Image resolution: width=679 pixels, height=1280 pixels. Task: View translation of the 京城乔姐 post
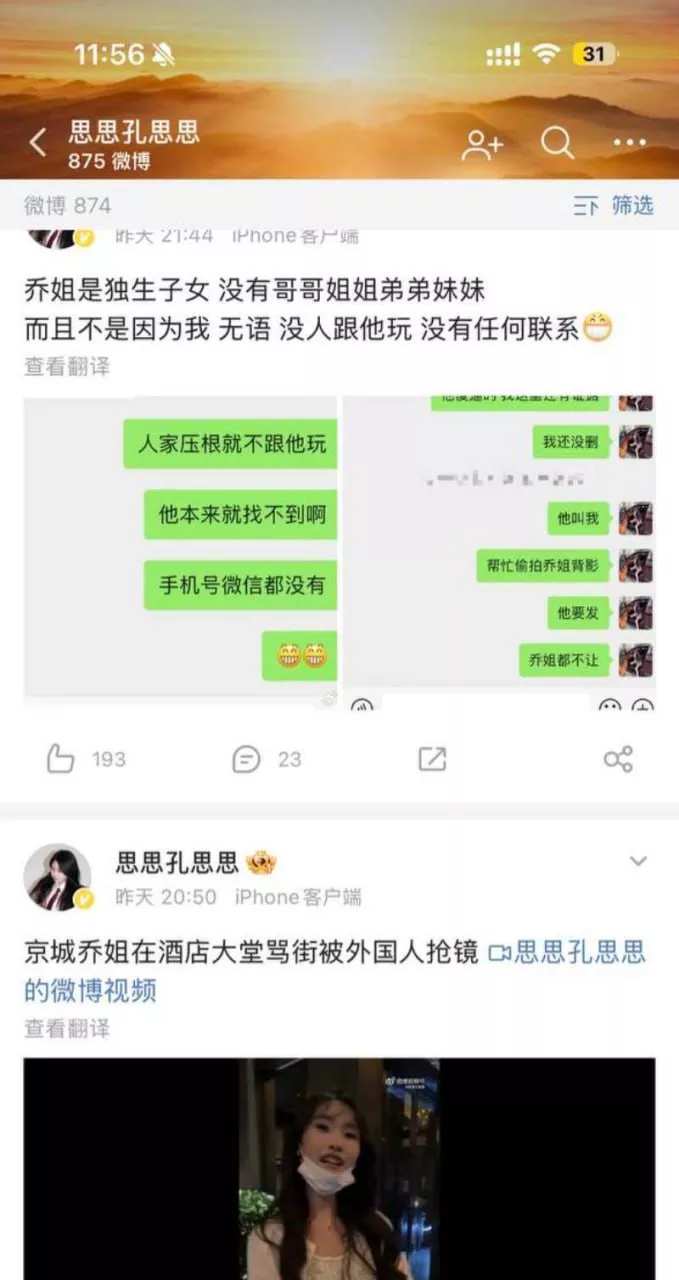tap(67, 1028)
